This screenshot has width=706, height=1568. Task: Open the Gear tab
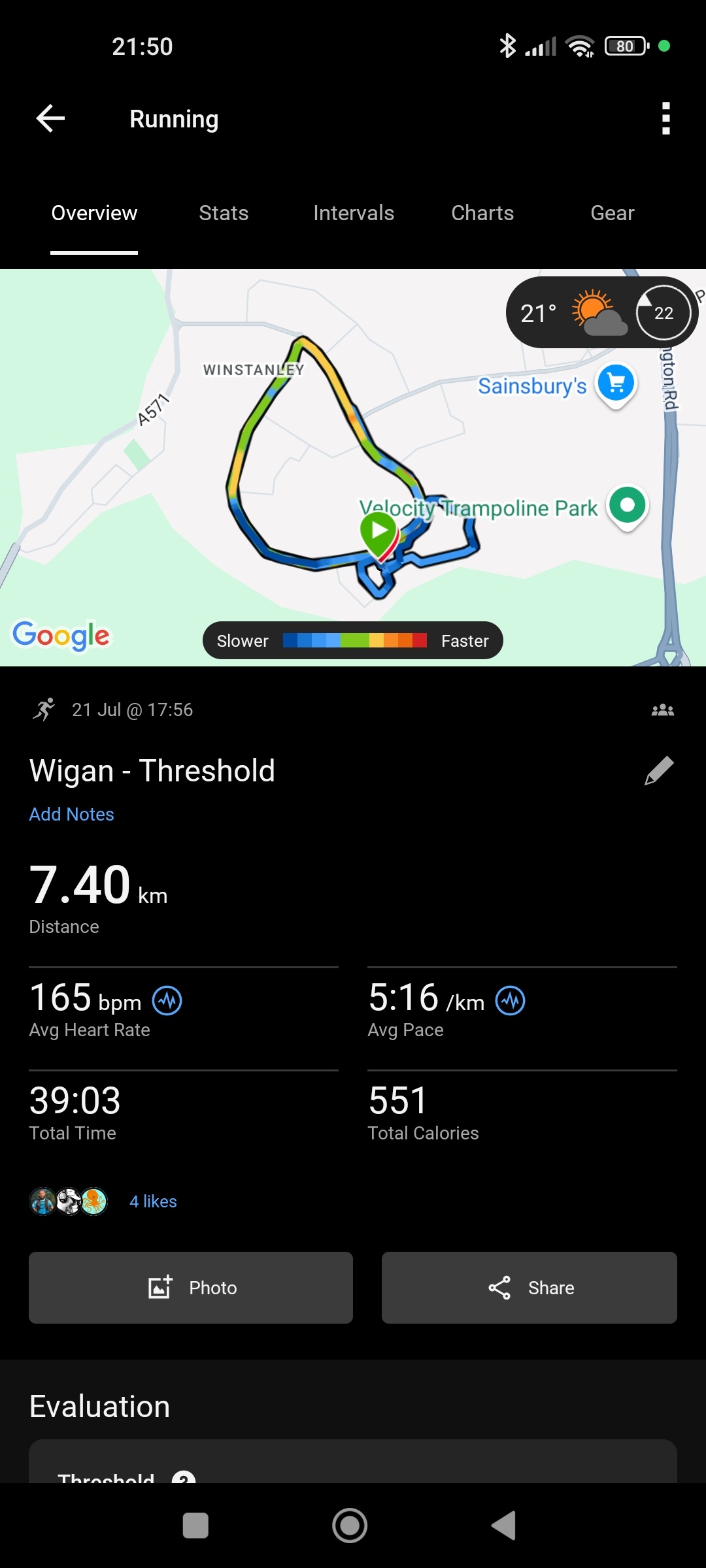[x=612, y=213]
